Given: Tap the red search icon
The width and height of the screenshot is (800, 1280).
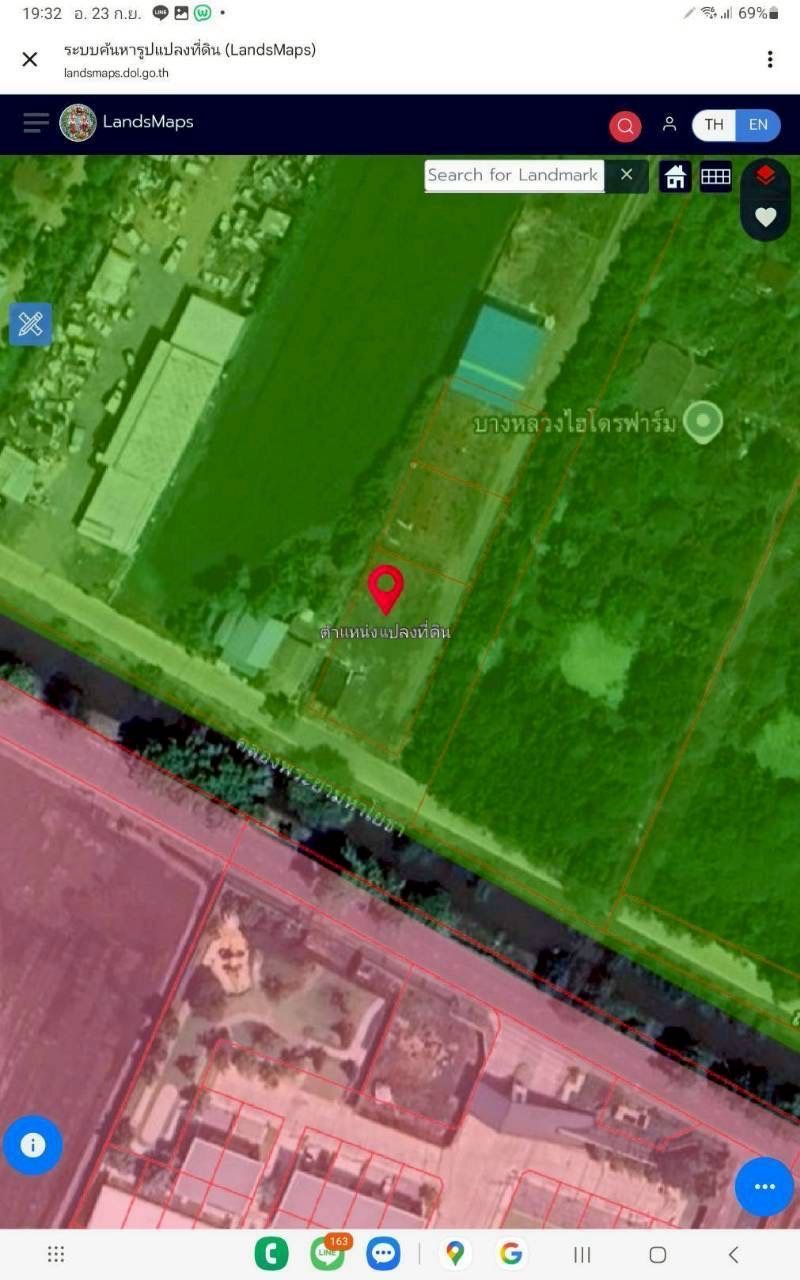Looking at the screenshot, I should [625, 126].
